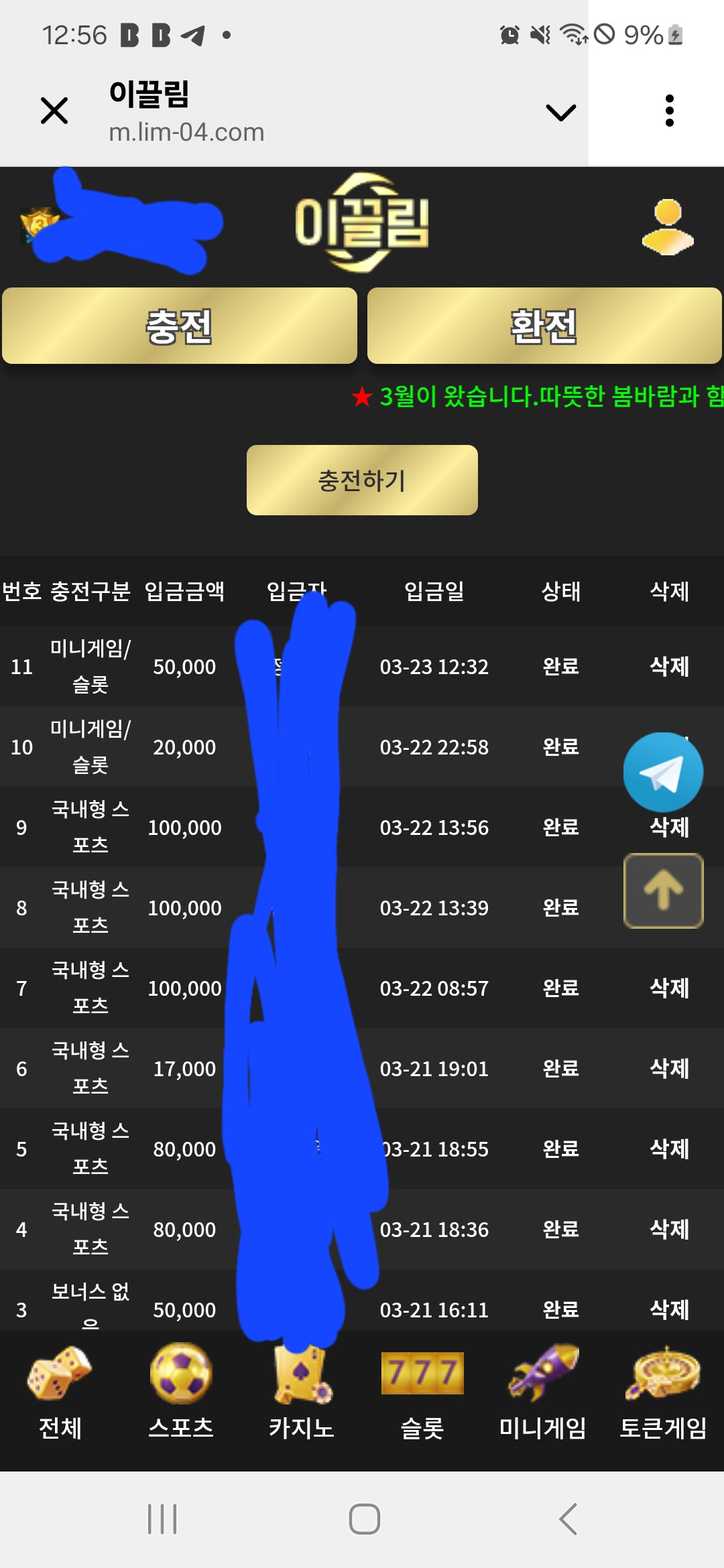The width and height of the screenshot is (724, 1568).
Task: Delete deposit record number 9
Action: [x=669, y=828]
